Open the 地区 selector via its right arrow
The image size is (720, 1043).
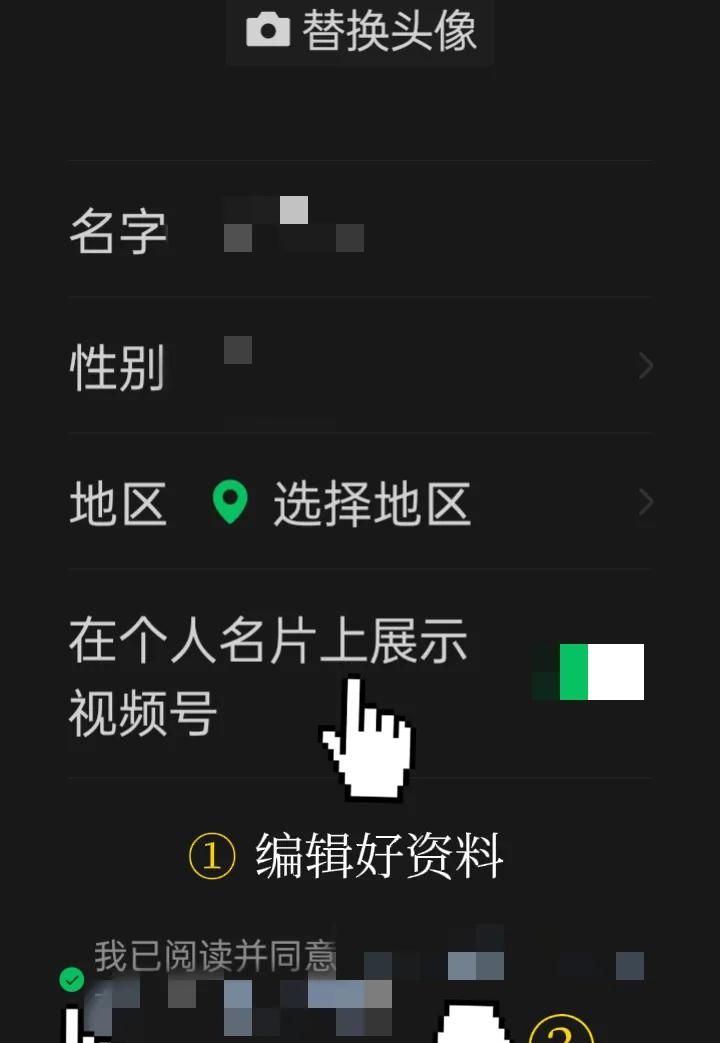[645, 504]
